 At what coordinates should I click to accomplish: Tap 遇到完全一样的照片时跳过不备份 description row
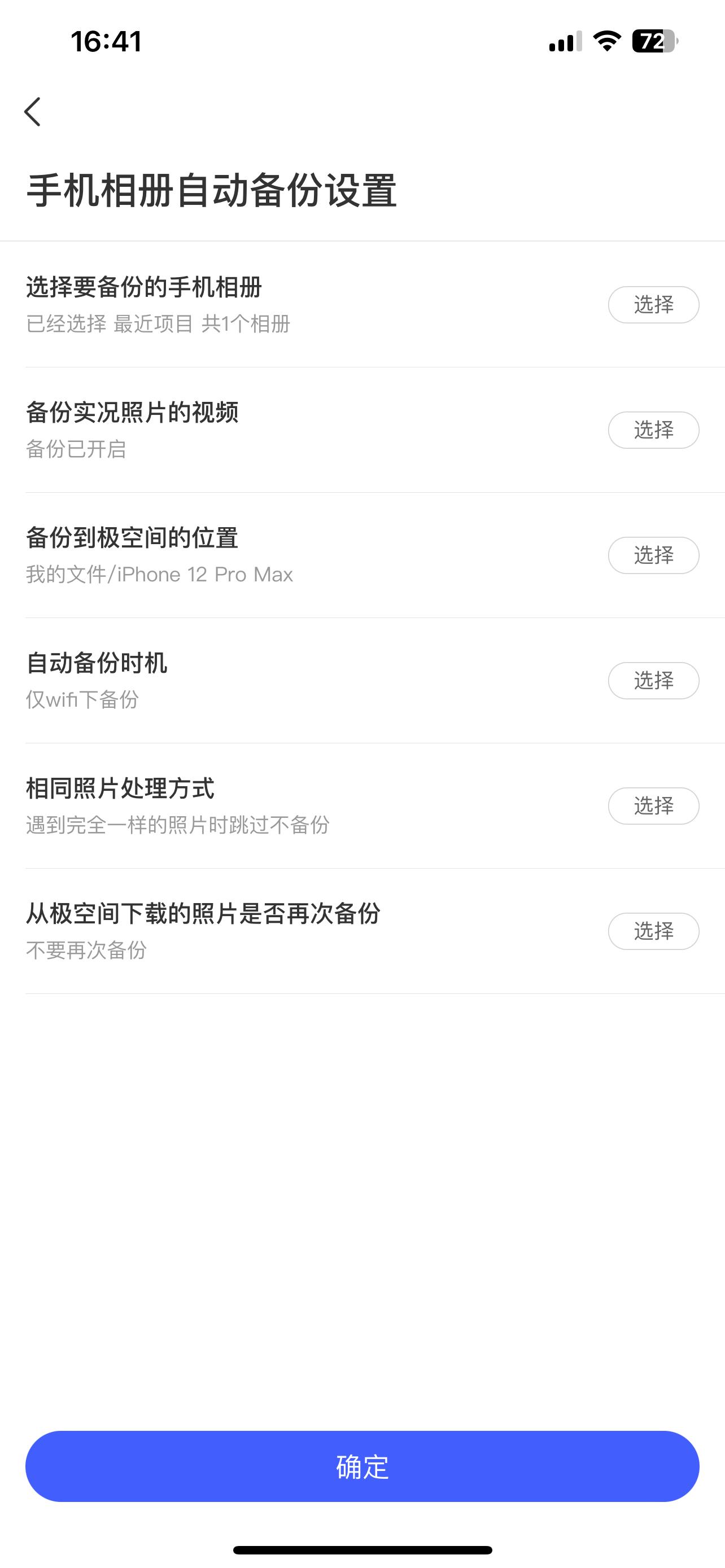pyautogui.click(x=178, y=825)
